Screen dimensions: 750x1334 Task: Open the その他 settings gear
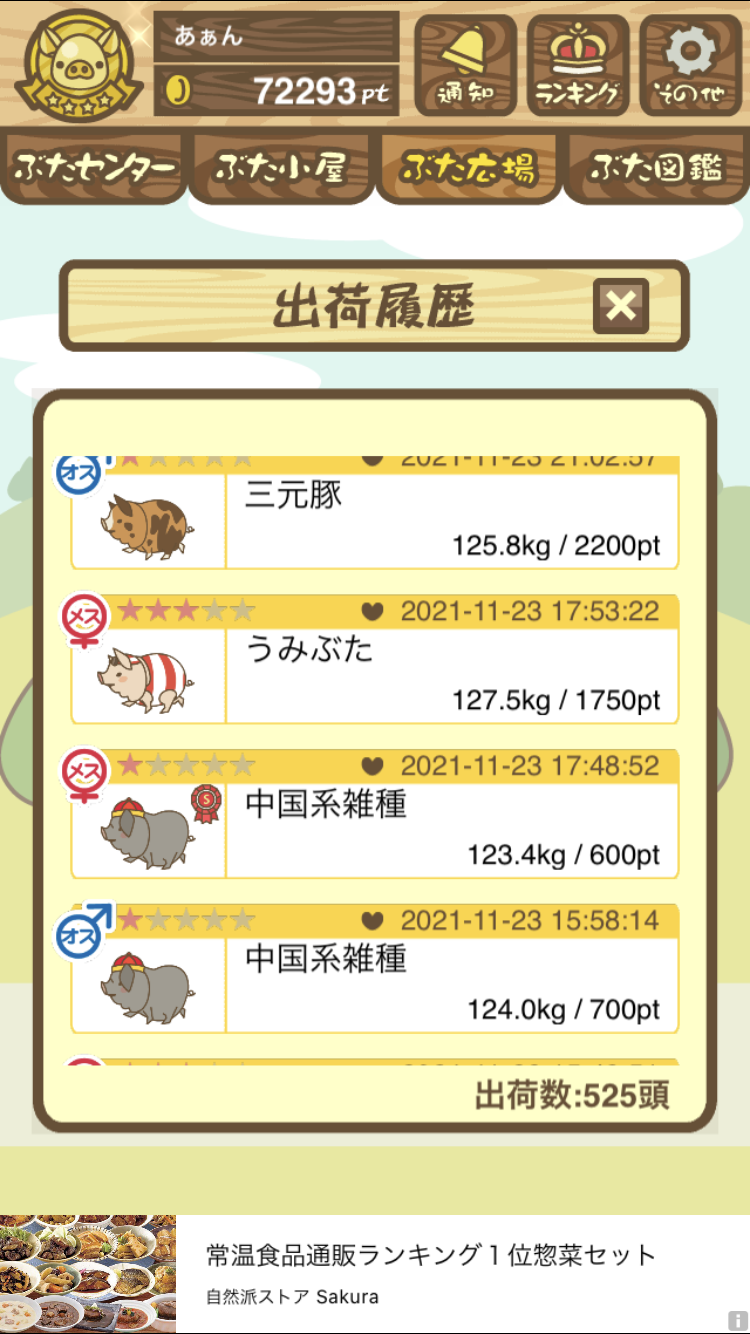point(691,65)
